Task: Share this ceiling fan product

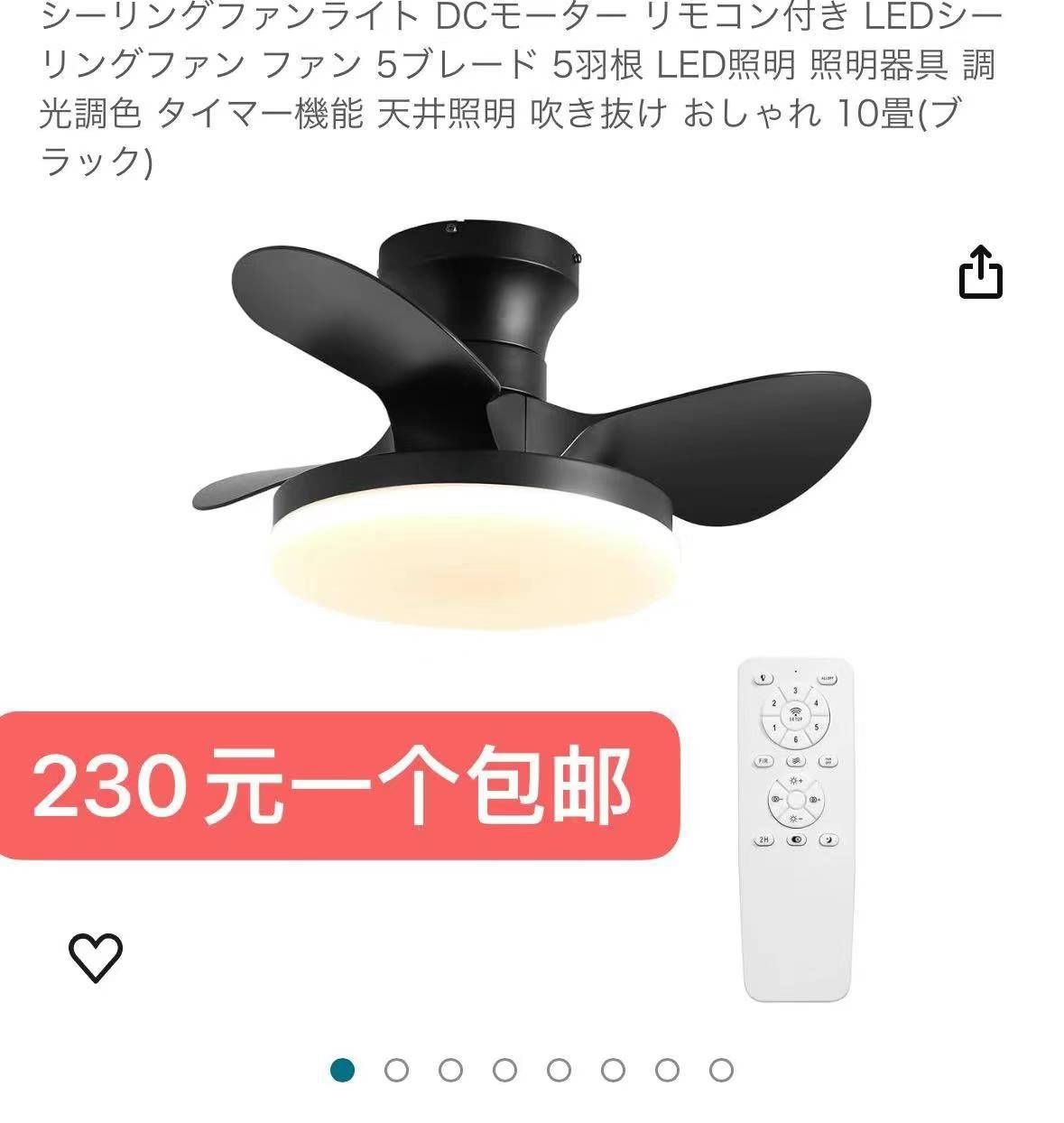Action: pyautogui.click(x=980, y=272)
